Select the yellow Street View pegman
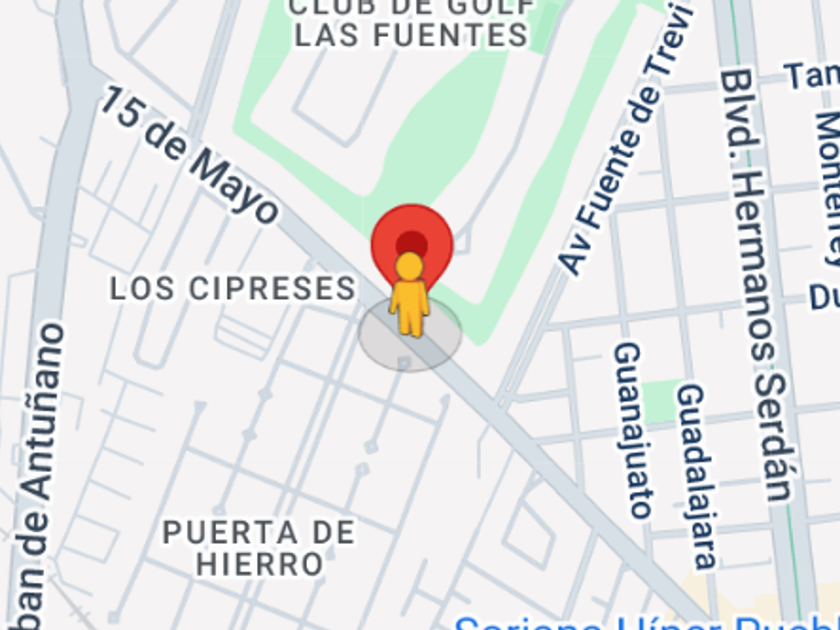 pos(409,294)
